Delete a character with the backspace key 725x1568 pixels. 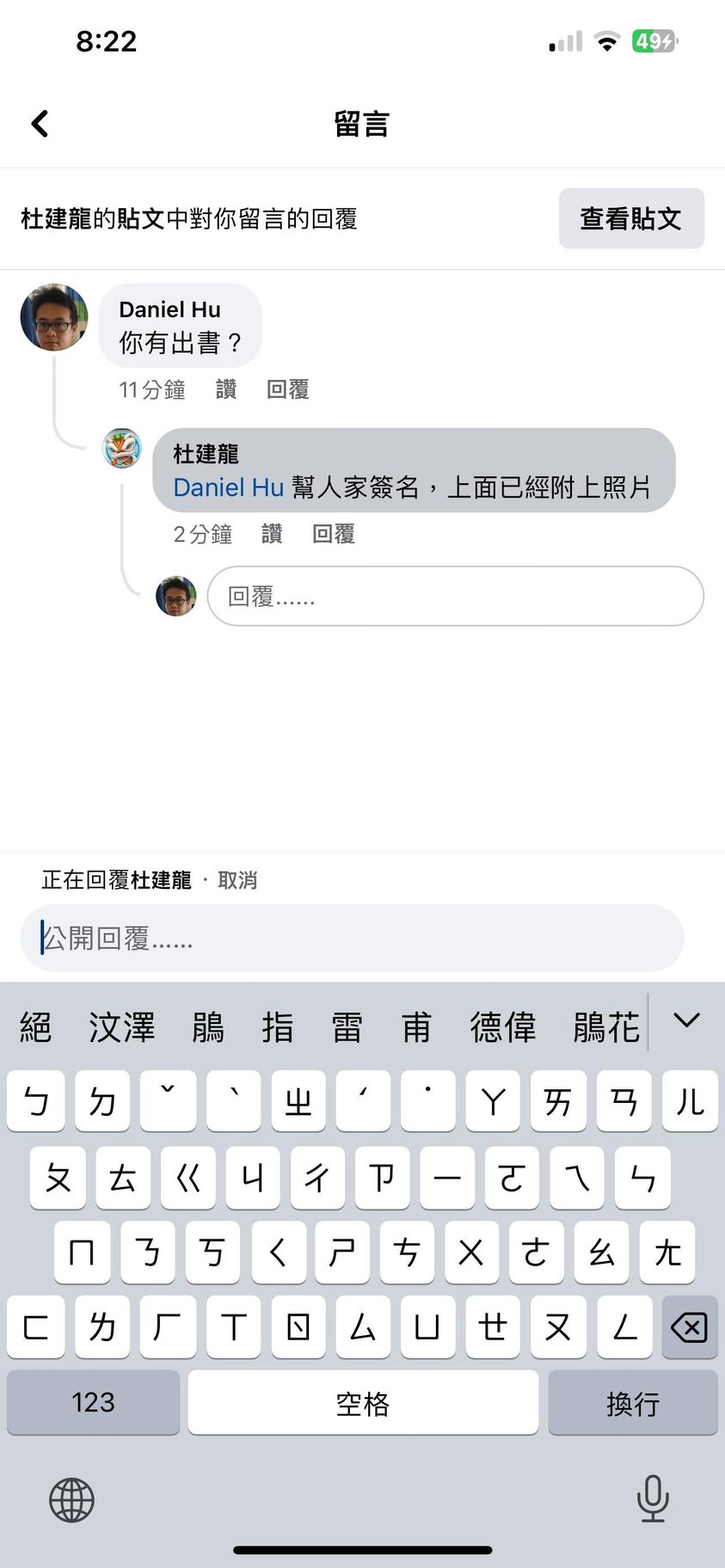[689, 1326]
